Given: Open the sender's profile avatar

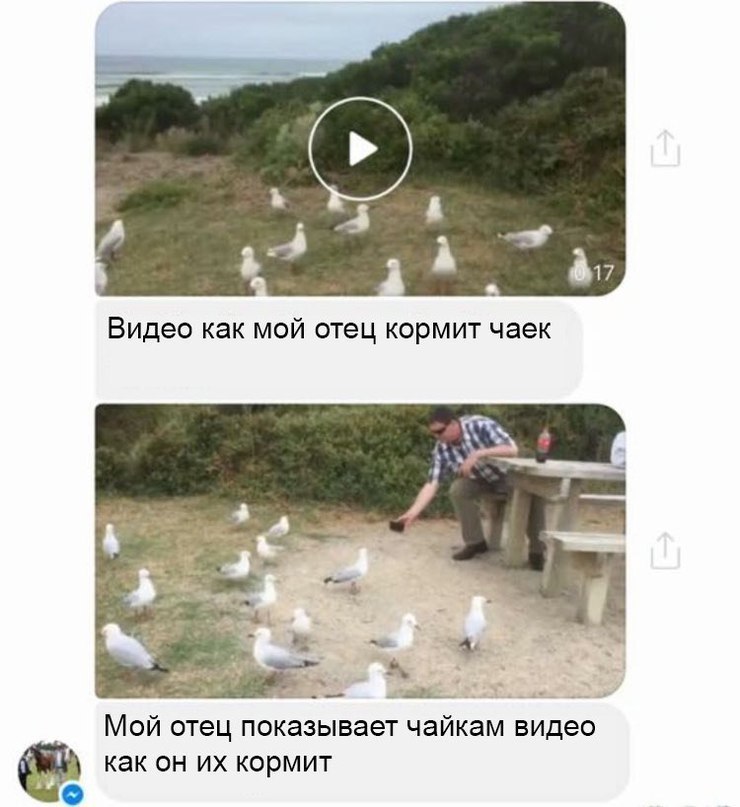Looking at the screenshot, I should [x=49, y=770].
